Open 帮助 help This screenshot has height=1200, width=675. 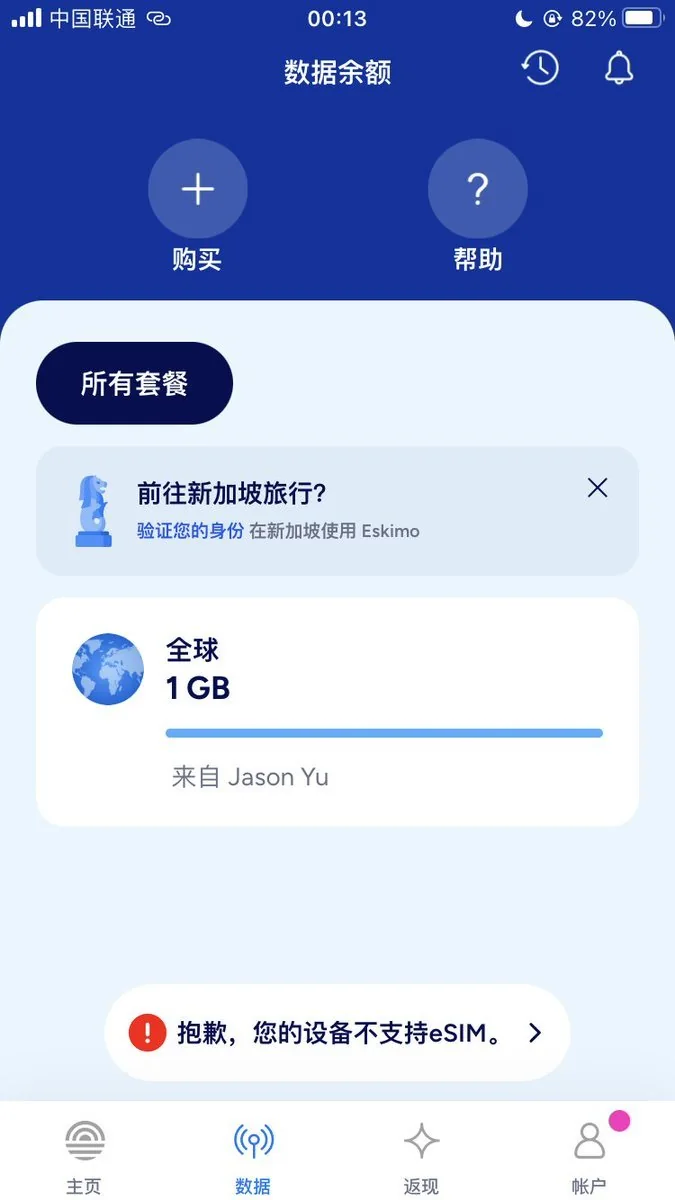point(478,189)
